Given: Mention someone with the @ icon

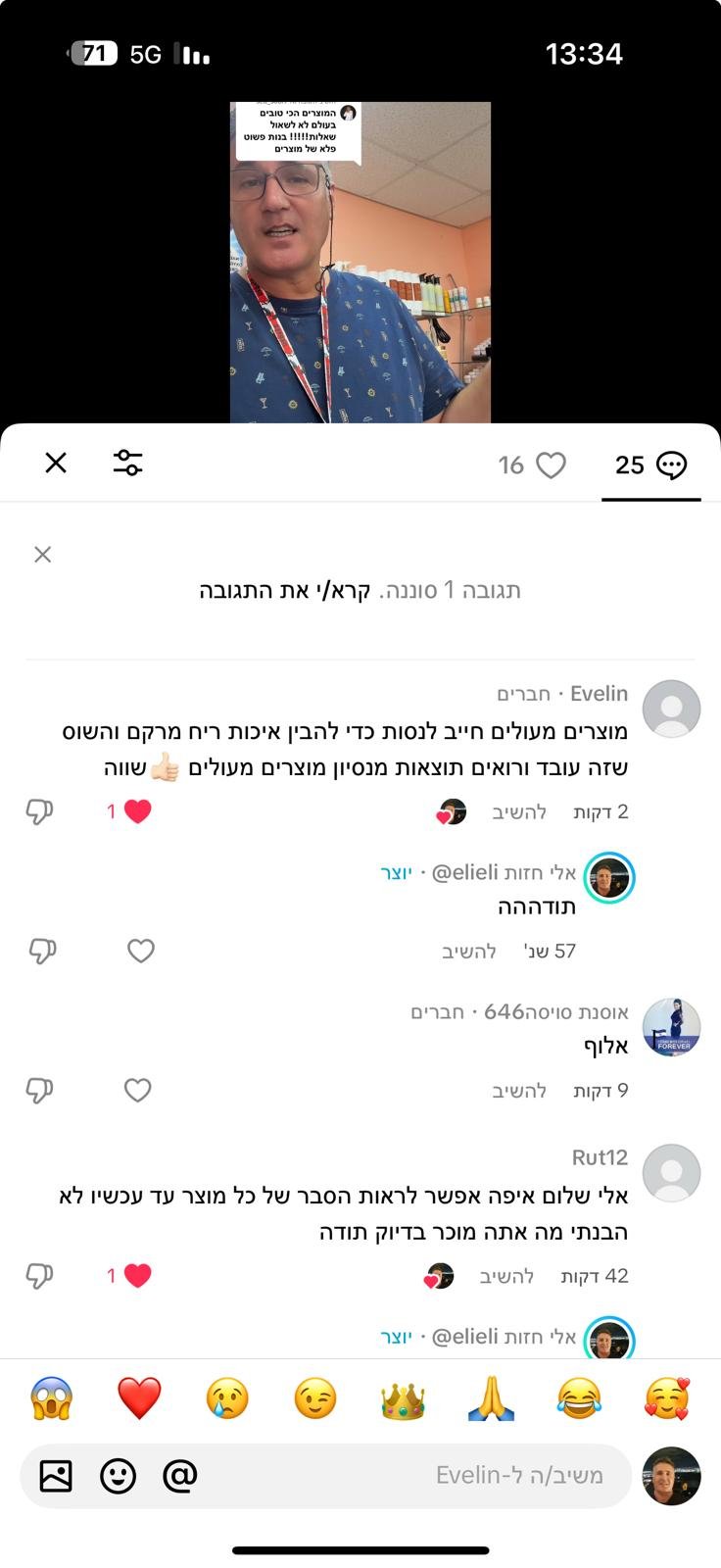Looking at the screenshot, I should point(180,1475).
